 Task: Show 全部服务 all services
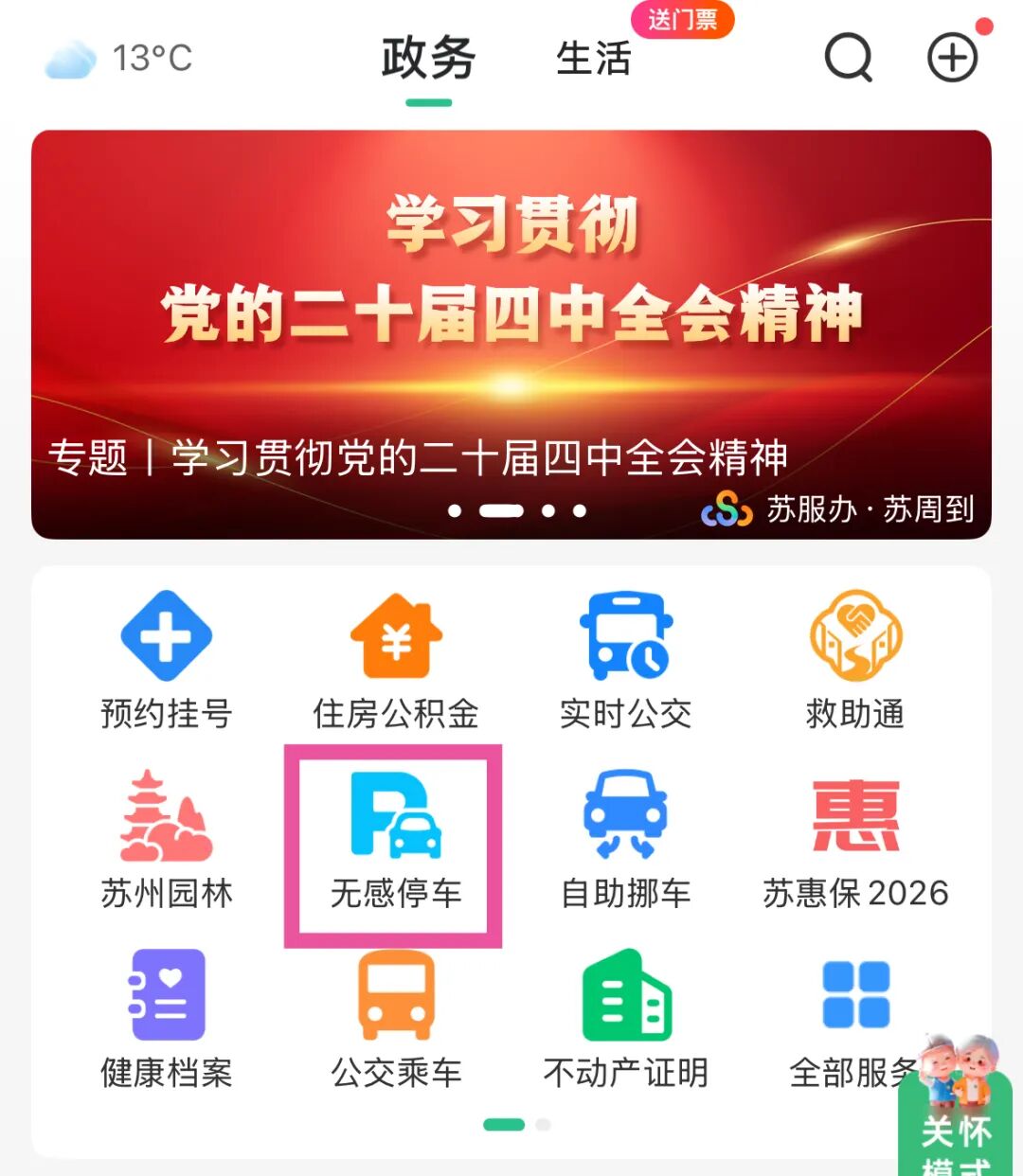tap(848, 1018)
